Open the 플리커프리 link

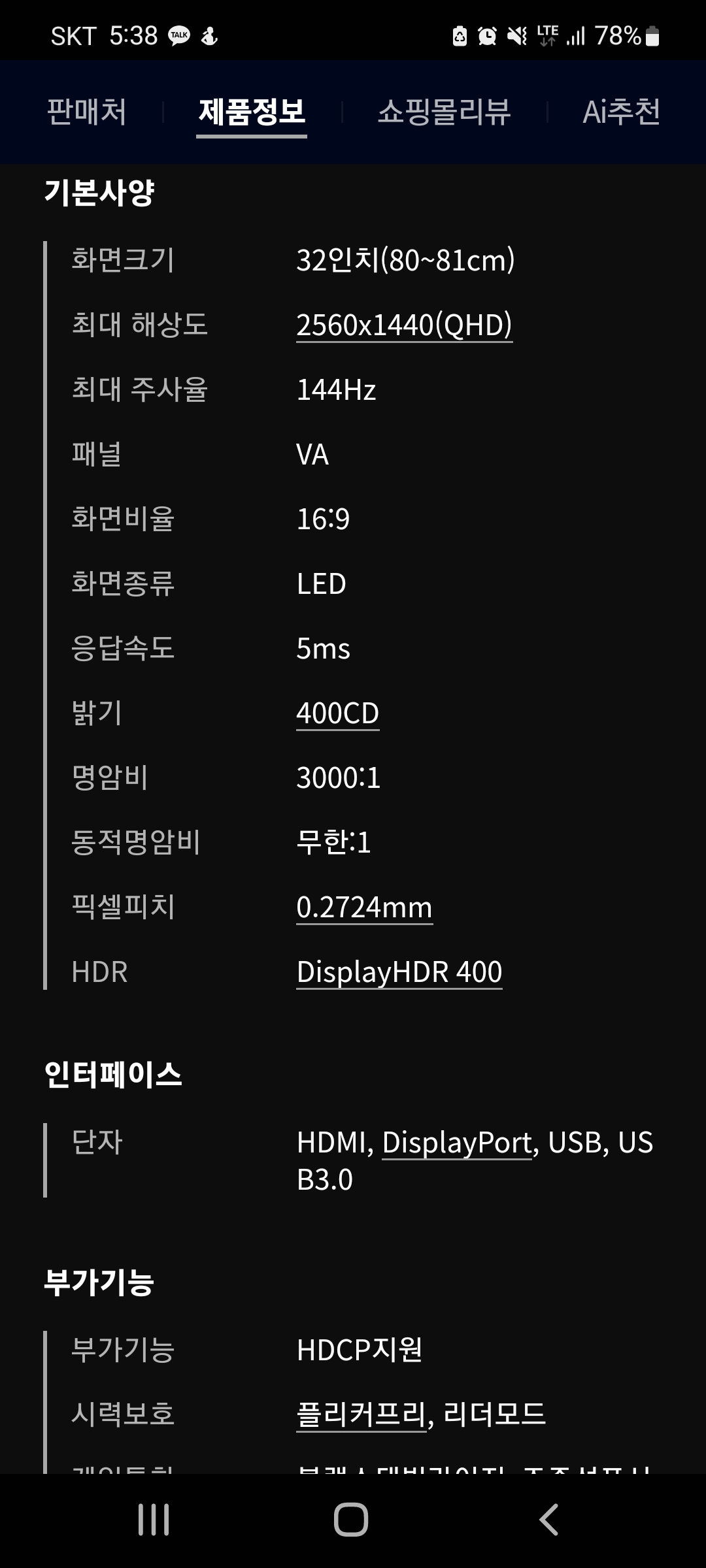tap(361, 1414)
